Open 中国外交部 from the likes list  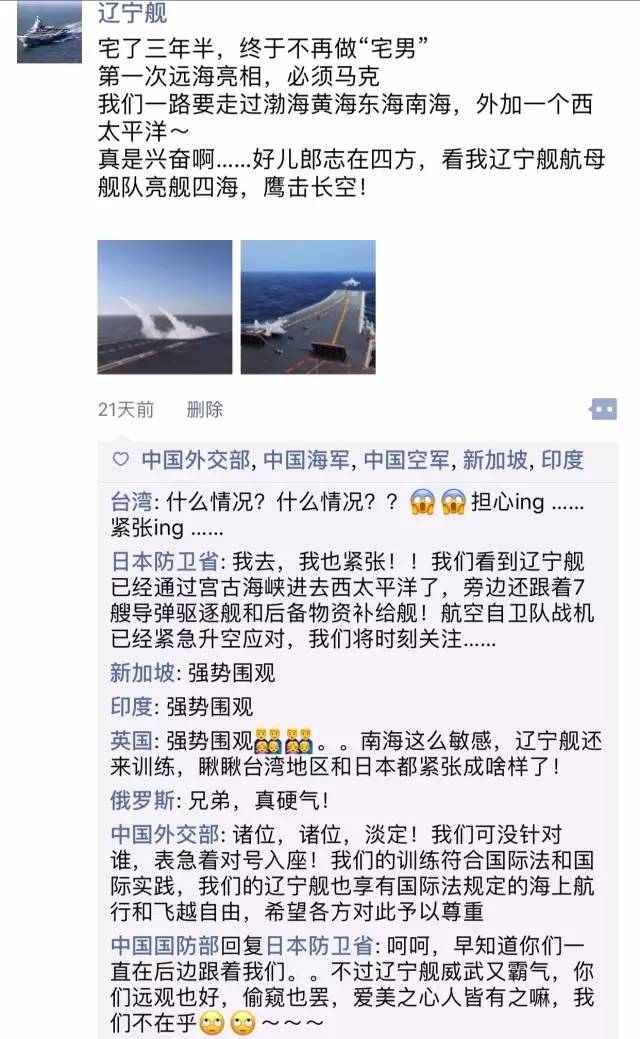click(196, 460)
